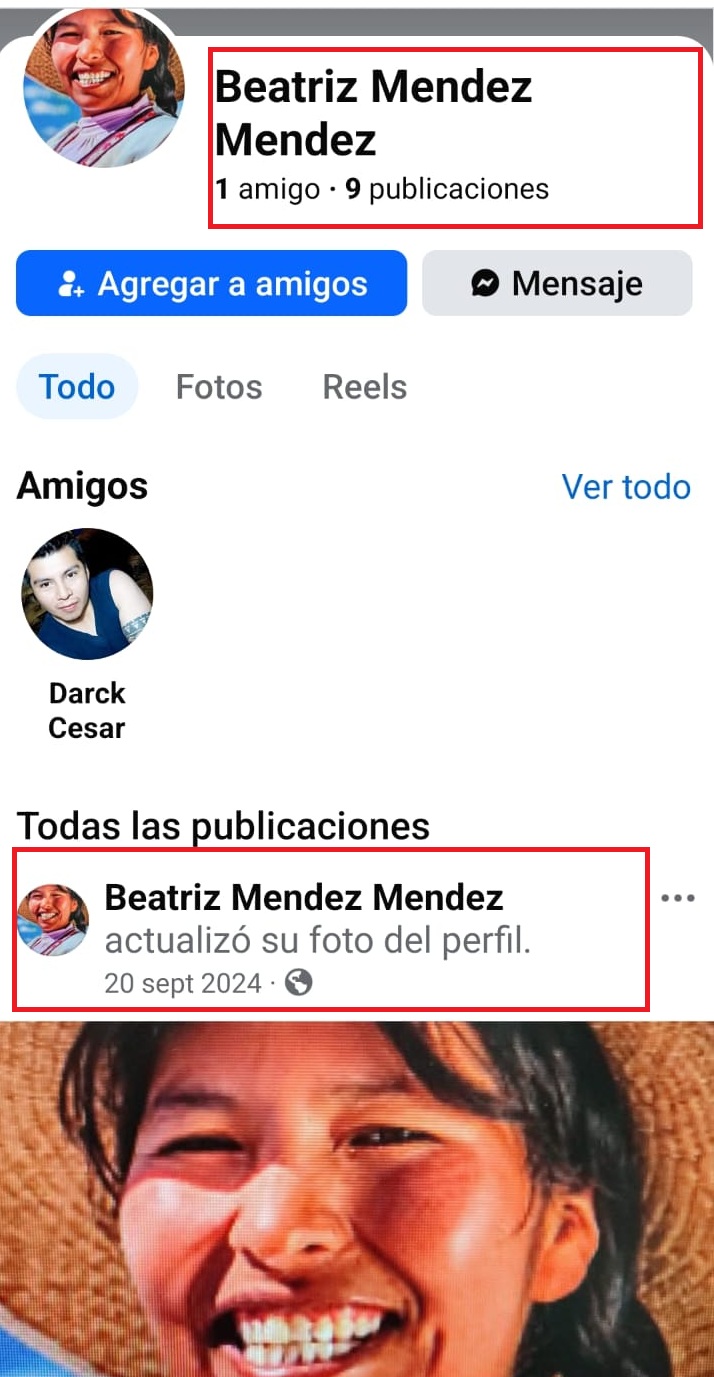Viewport: 714px width, 1377px height.
Task: Open Ver todo friends link
Action: click(x=625, y=487)
